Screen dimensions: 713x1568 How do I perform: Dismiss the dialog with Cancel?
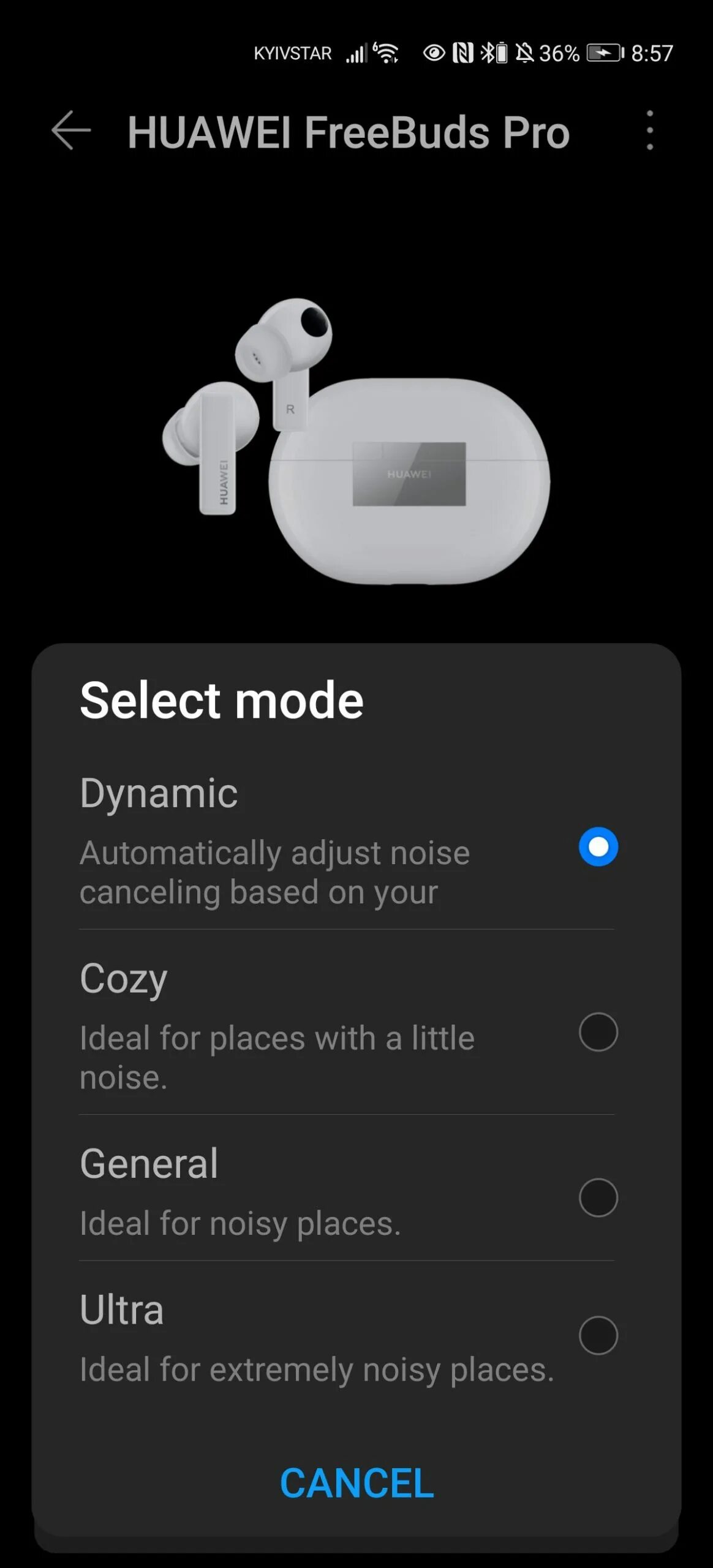(x=356, y=1483)
